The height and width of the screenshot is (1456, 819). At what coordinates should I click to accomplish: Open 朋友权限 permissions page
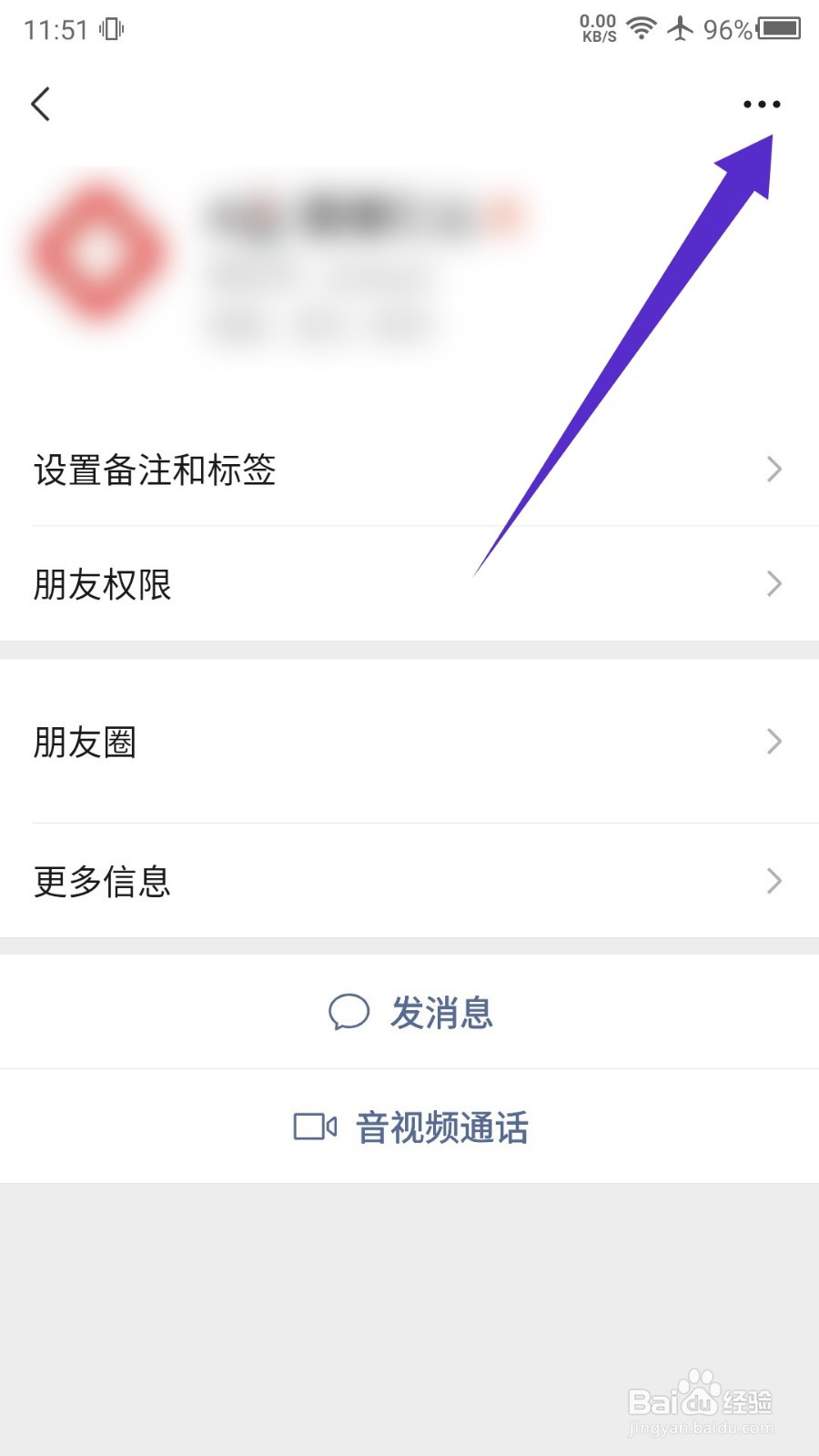[103, 585]
